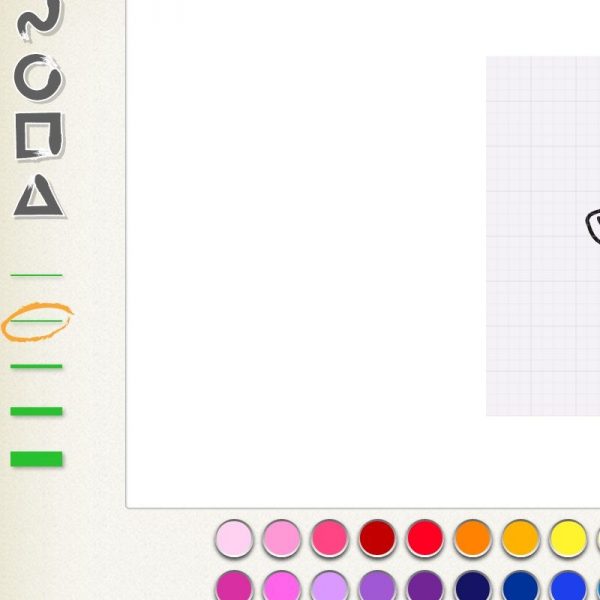Pick the amber color swatch
Screen dimensions: 600x600
pyautogui.click(x=520, y=538)
